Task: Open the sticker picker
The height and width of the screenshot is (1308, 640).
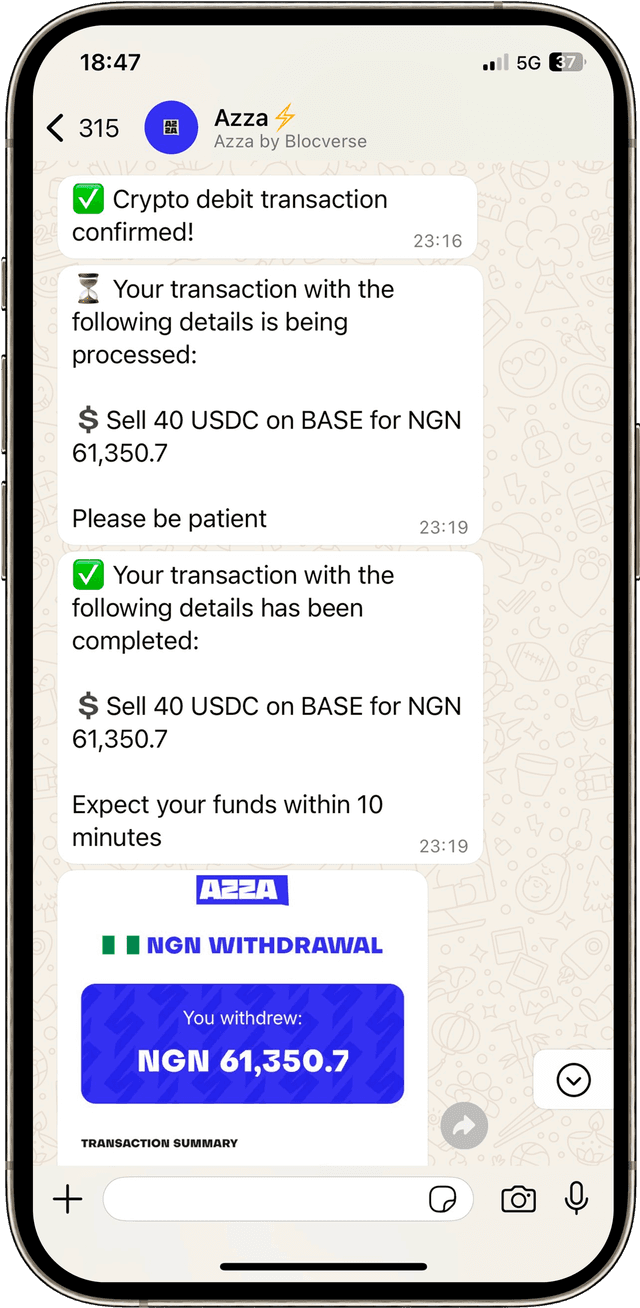Action: [442, 1199]
